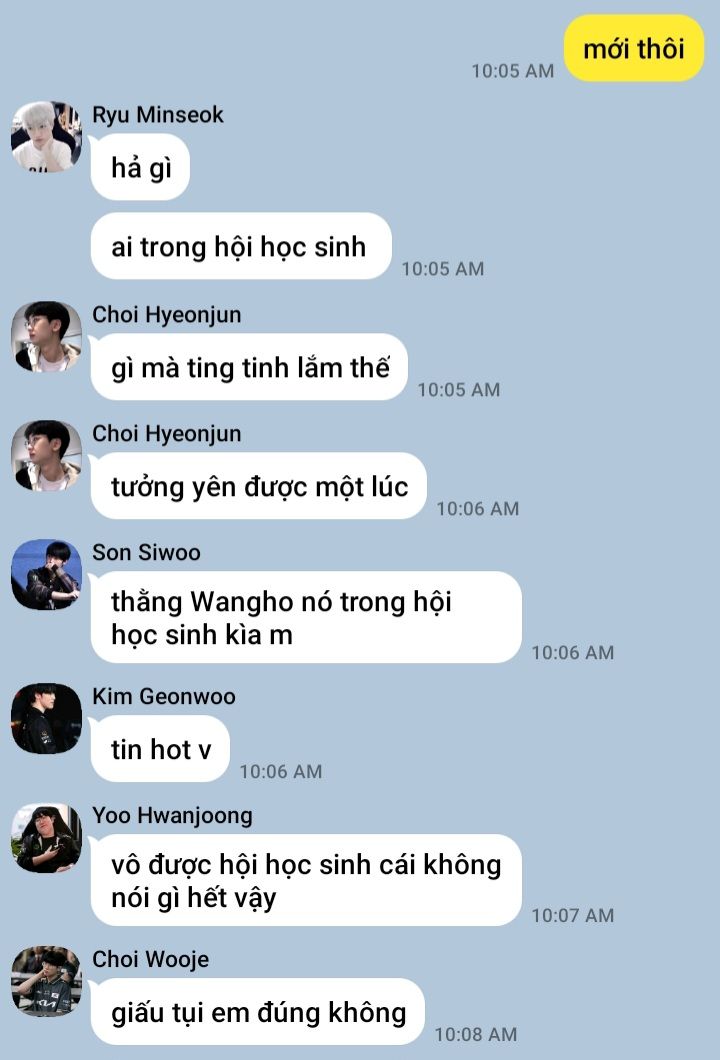The image size is (720, 1060).
Task: View Son Siwoo's profile avatar
Action: [x=47, y=575]
